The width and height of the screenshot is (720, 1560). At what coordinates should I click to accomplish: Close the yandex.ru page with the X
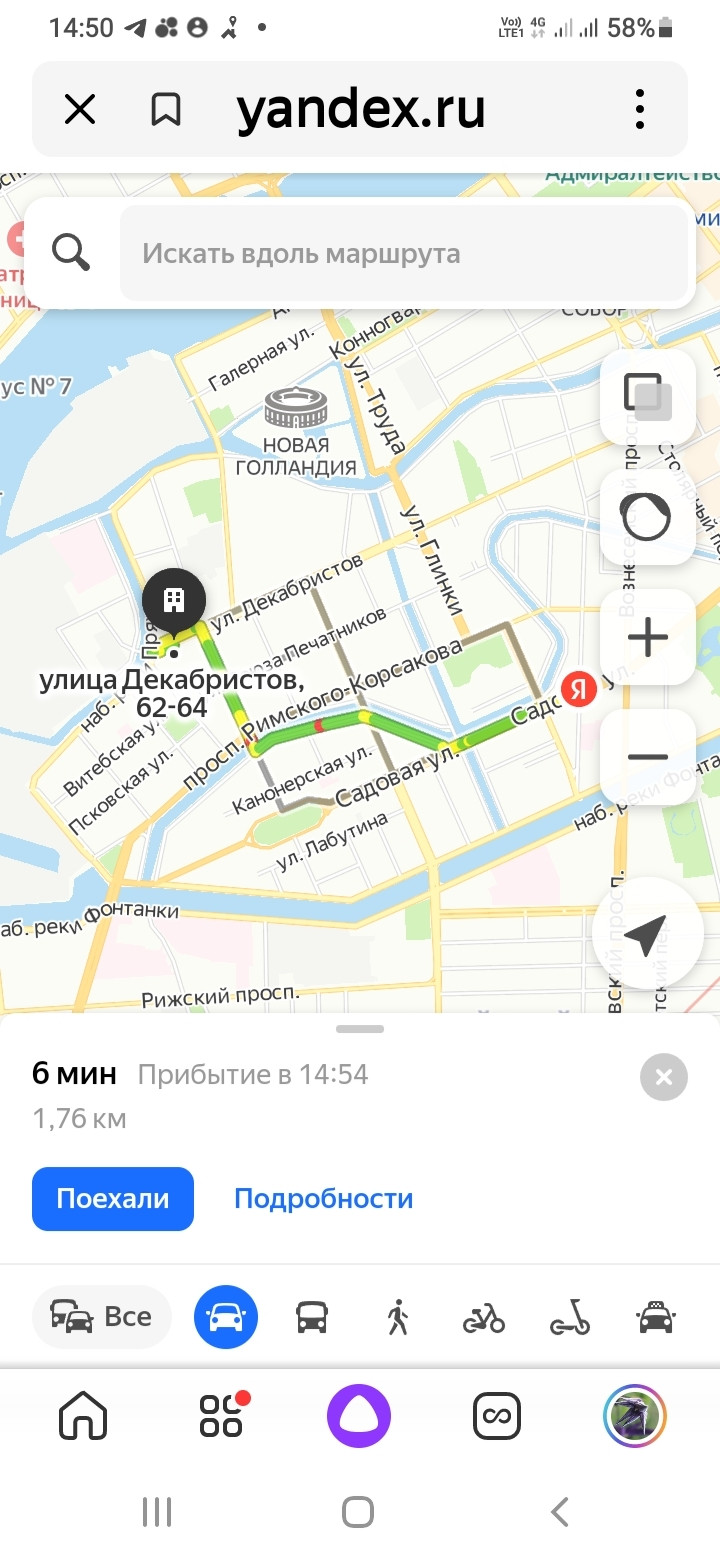point(79,109)
